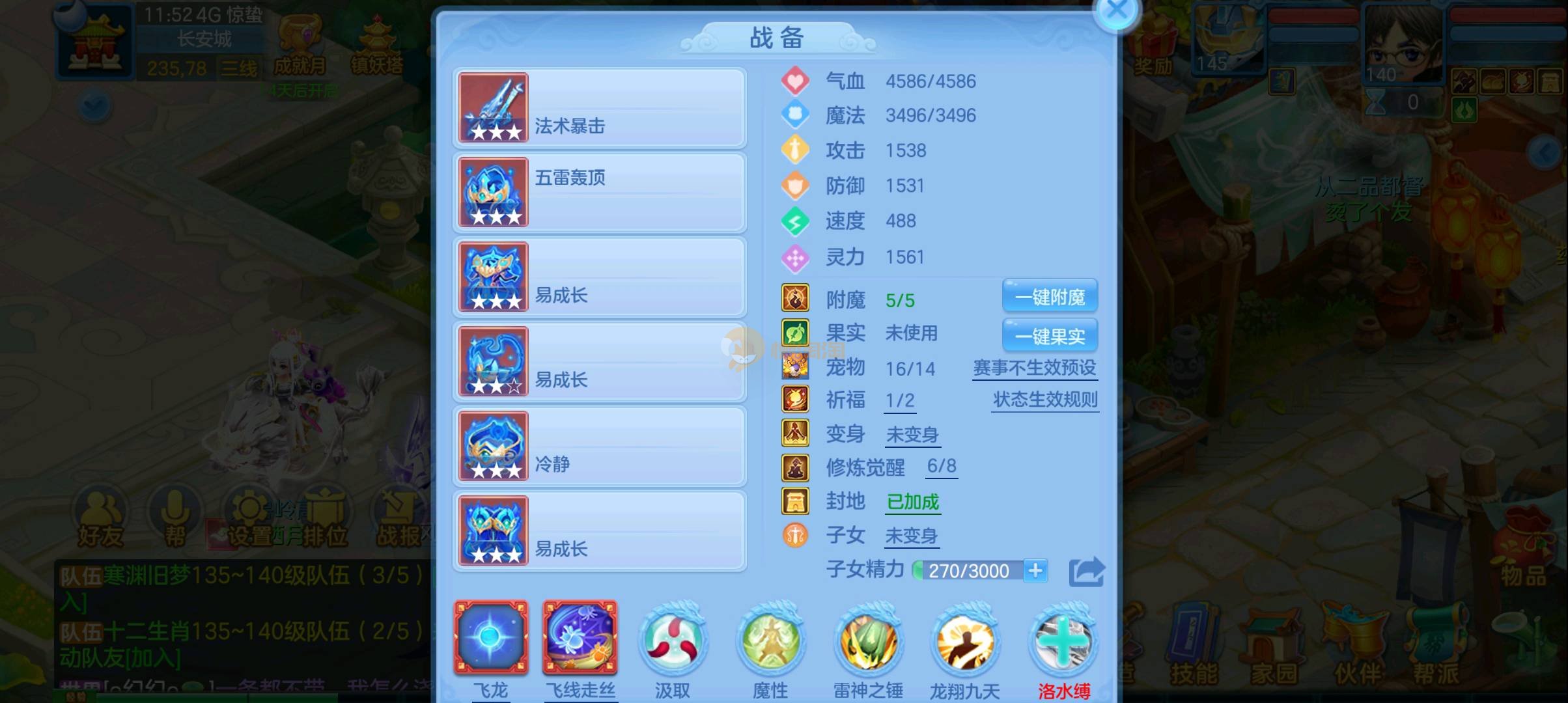1568x703 pixels.
Task: Add skill in the 洛水缚 slot
Action: click(x=1063, y=641)
